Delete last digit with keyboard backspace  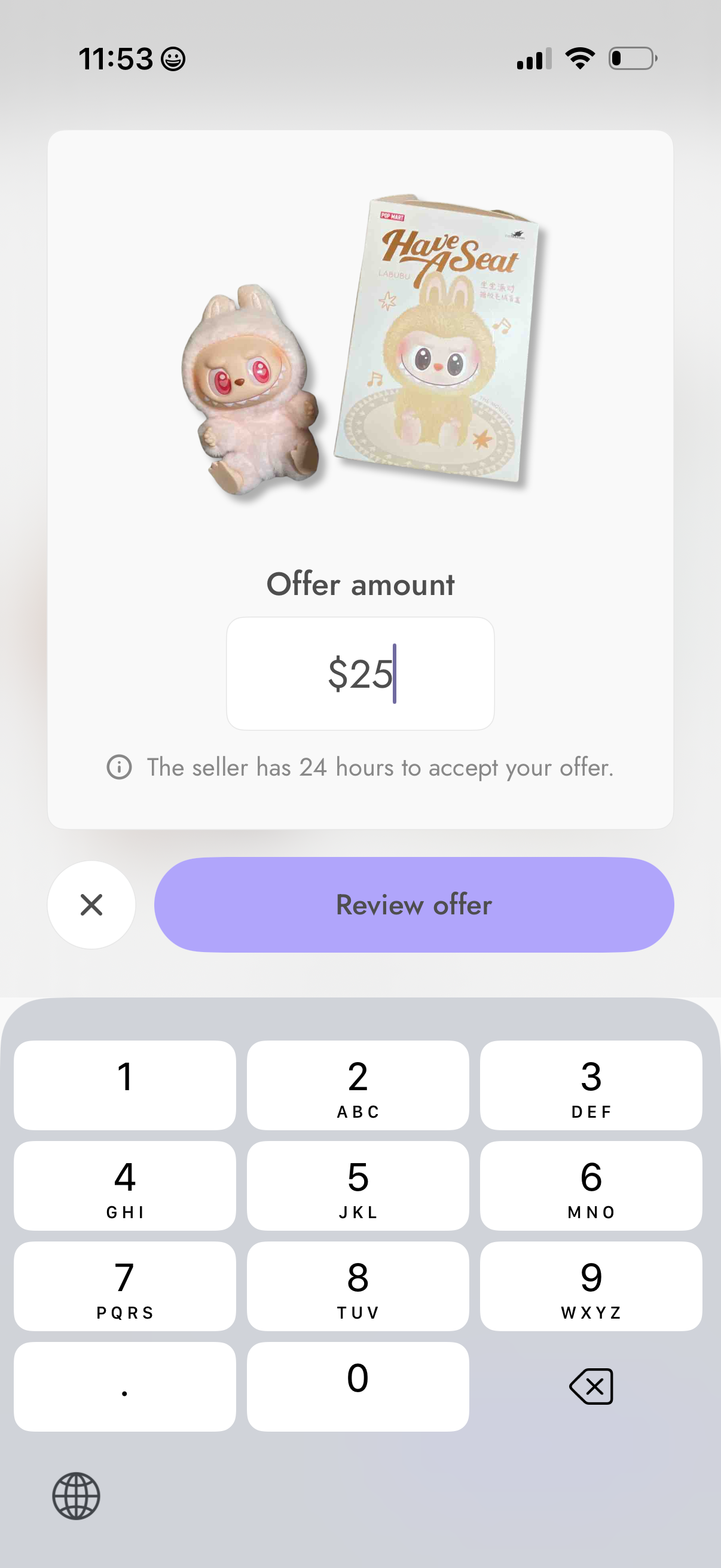pyautogui.click(x=591, y=1387)
